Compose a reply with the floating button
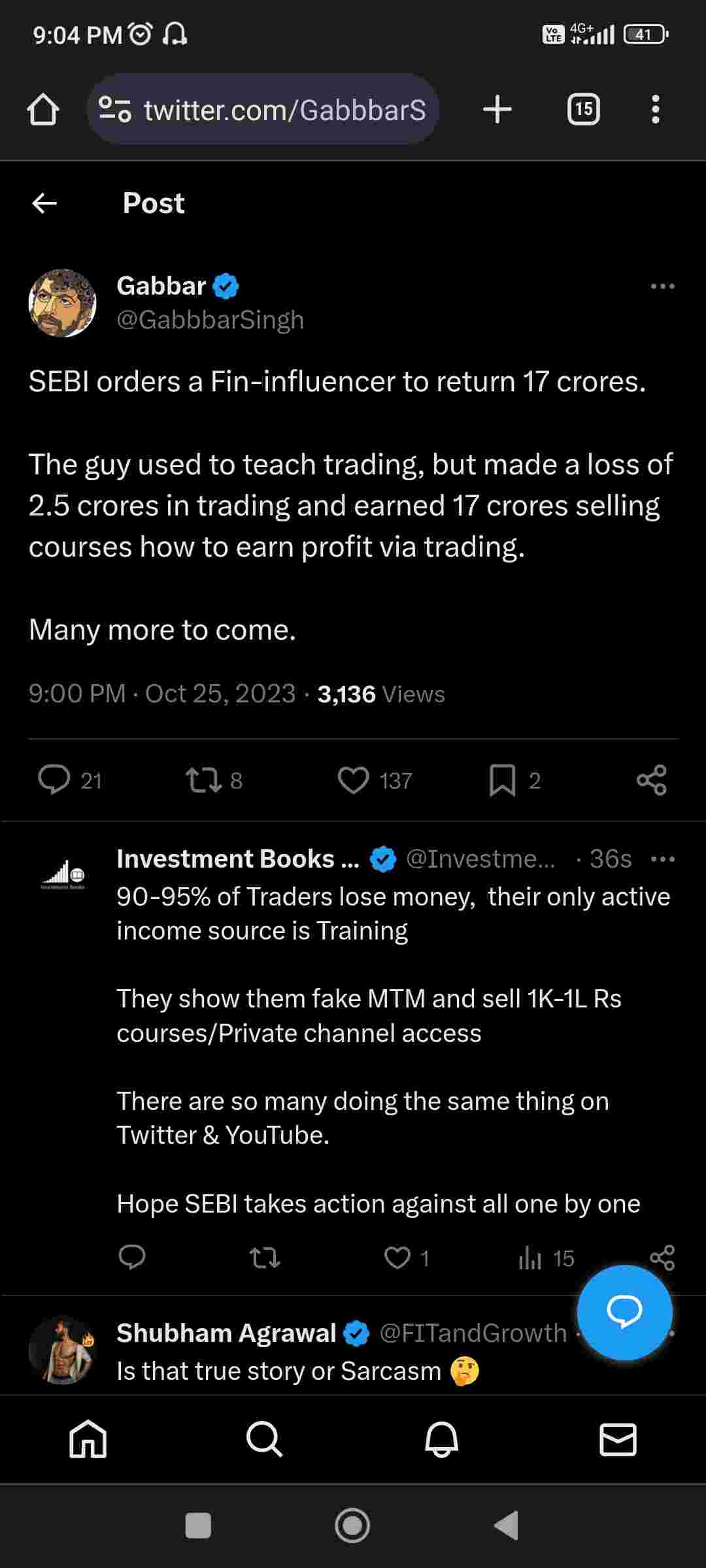The image size is (706, 1568). pyautogui.click(x=624, y=1313)
